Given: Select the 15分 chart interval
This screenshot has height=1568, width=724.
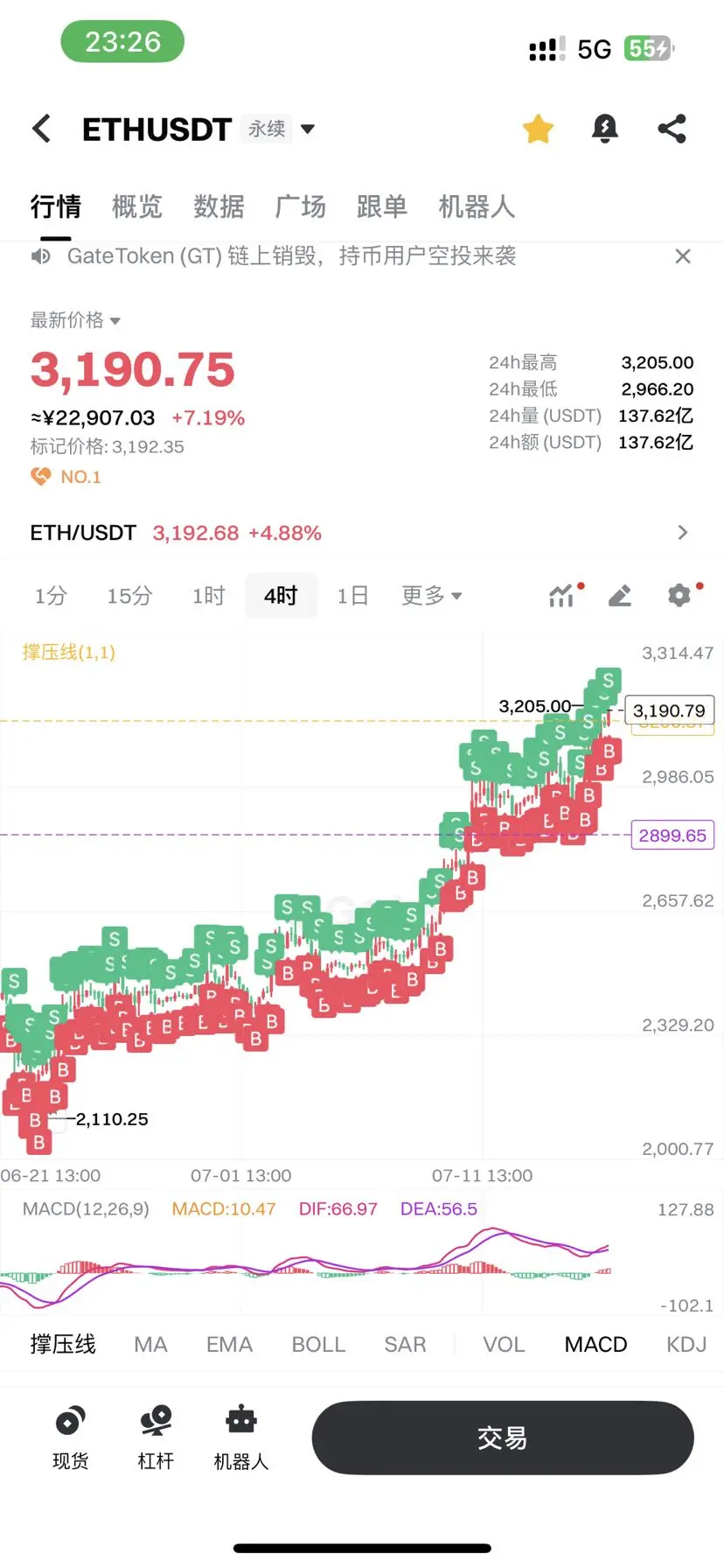Looking at the screenshot, I should [129, 596].
